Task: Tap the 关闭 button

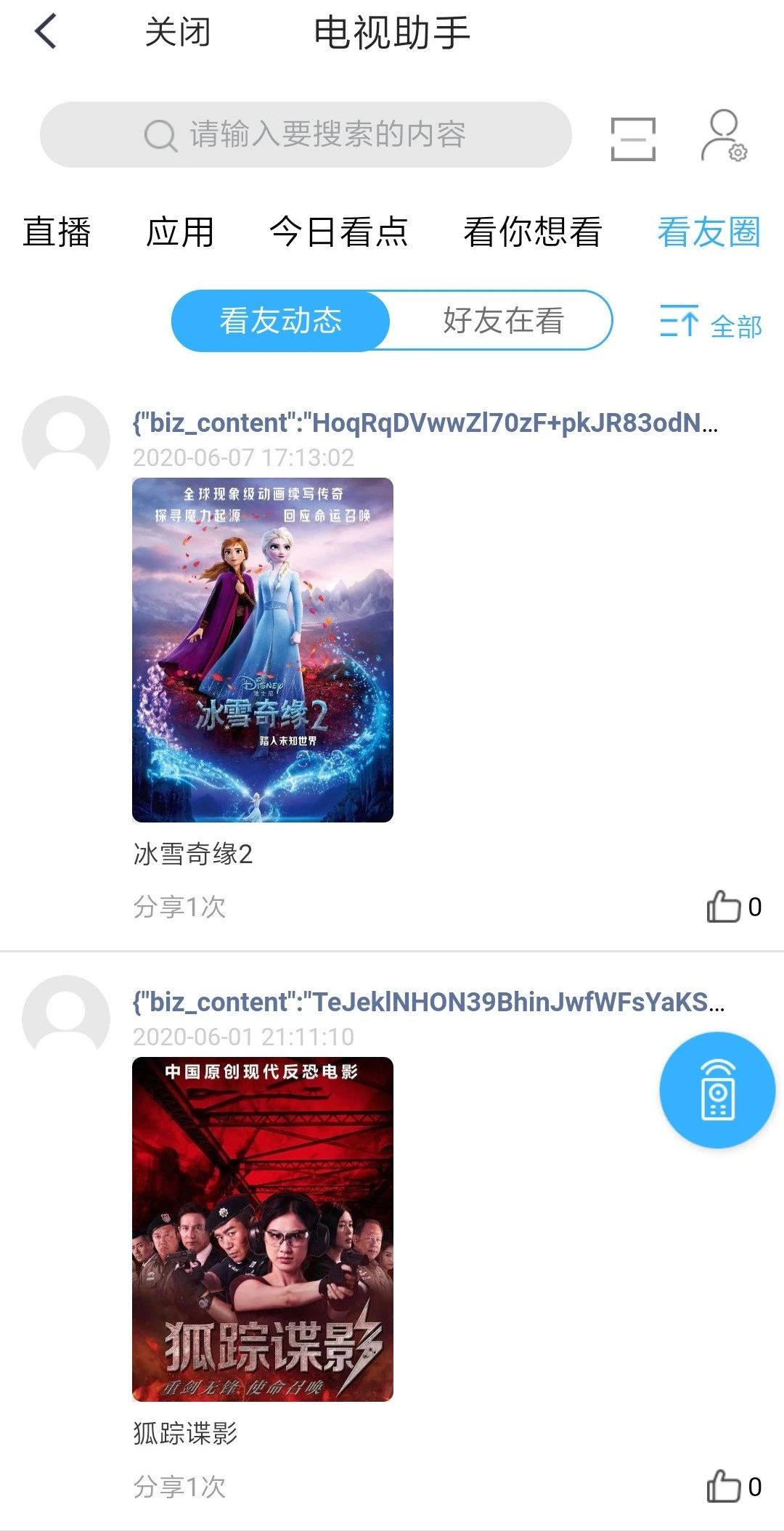Action: coord(176,32)
